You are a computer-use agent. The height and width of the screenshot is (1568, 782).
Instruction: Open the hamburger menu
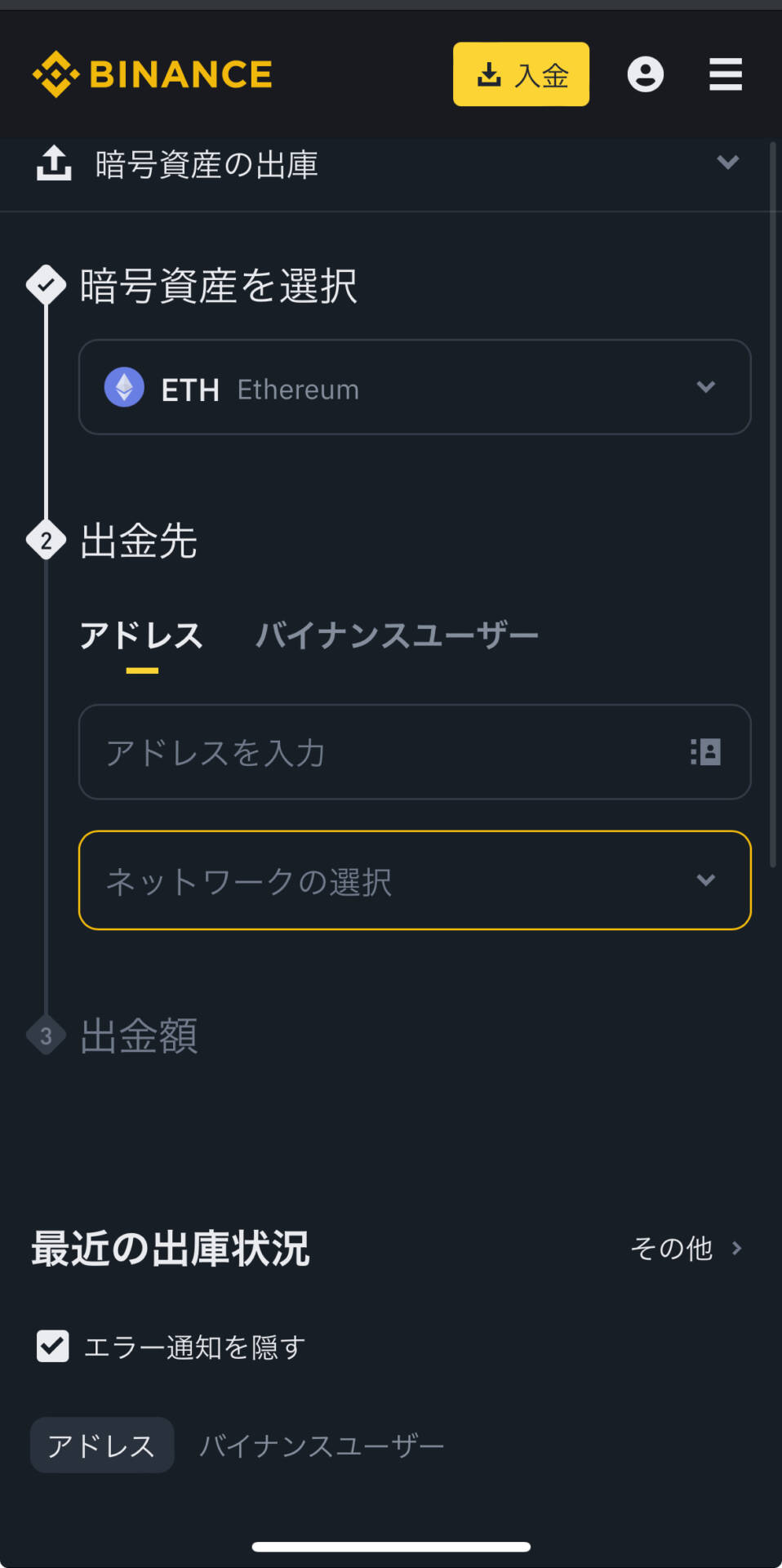tap(725, 74)
